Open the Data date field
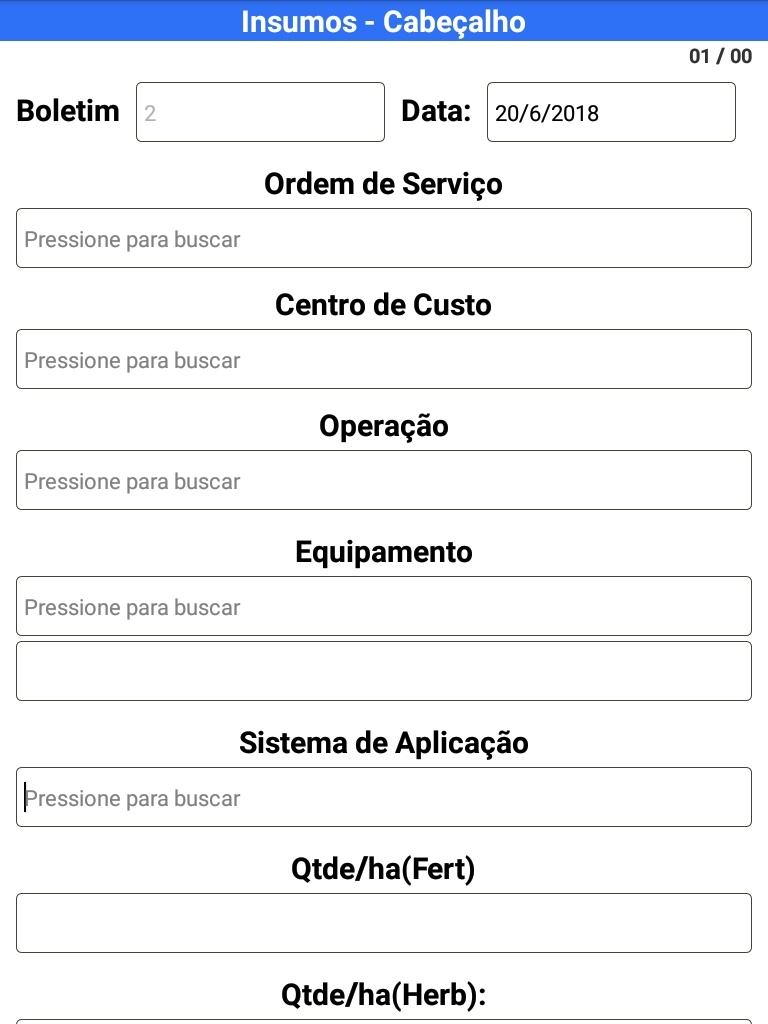 611,112
